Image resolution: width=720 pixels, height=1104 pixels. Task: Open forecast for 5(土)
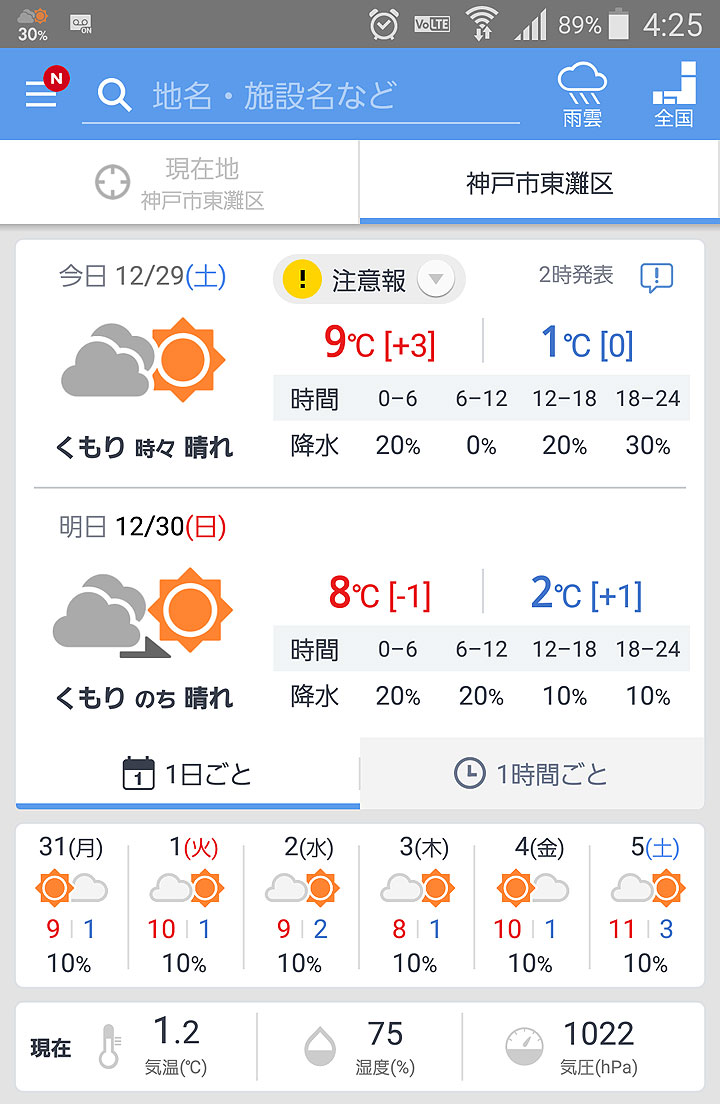[648, 904]
